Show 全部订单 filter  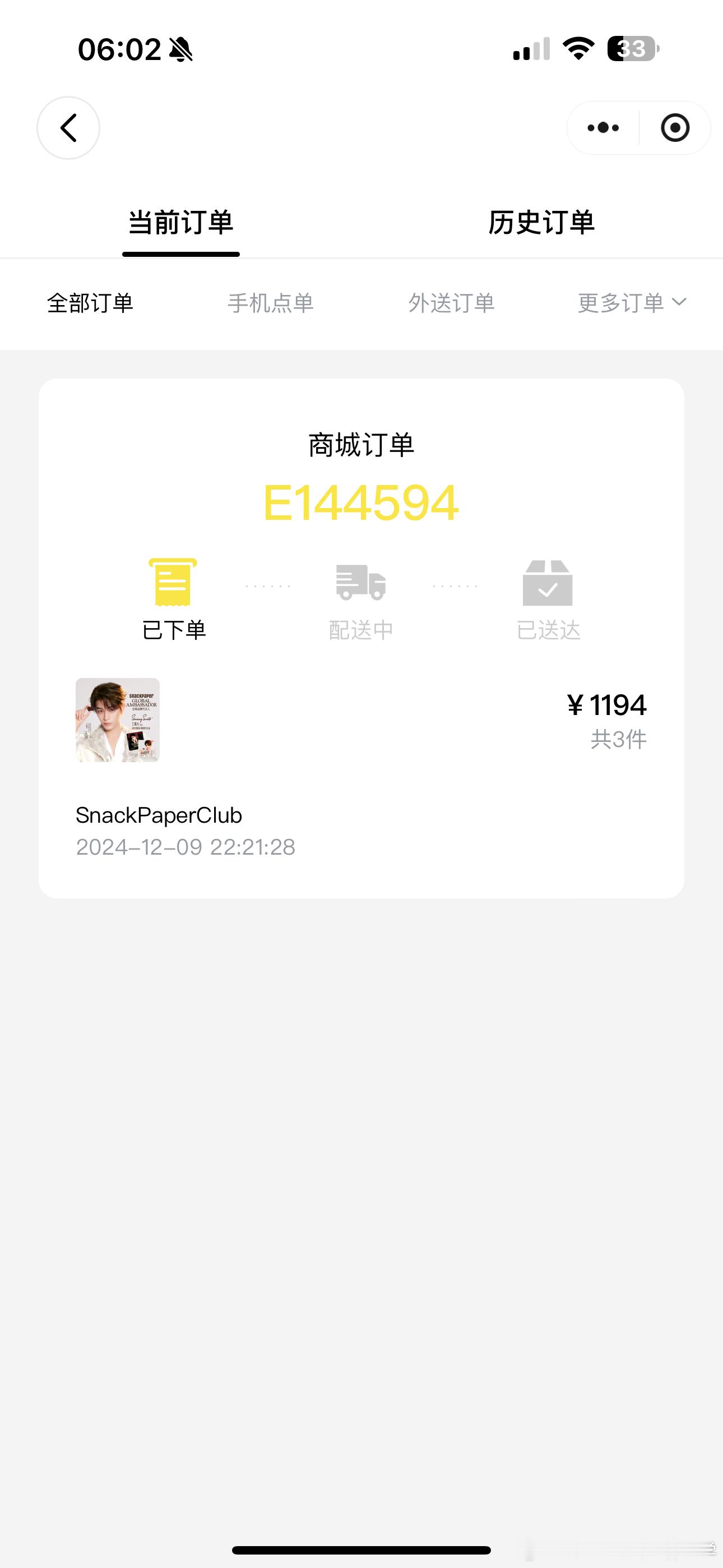coord(90,303)
